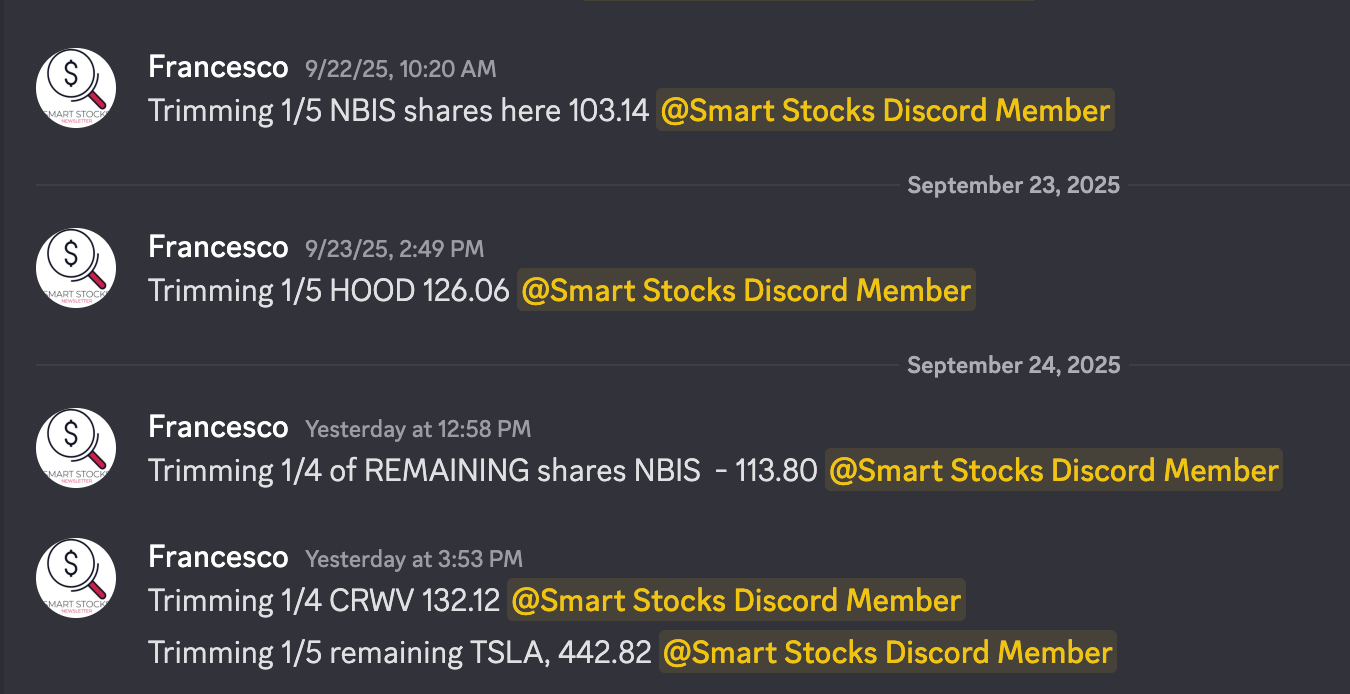Open the role mention after NBIS shares here 103.14
Screen dimensions: 1350x694
[x=885, y=110]
